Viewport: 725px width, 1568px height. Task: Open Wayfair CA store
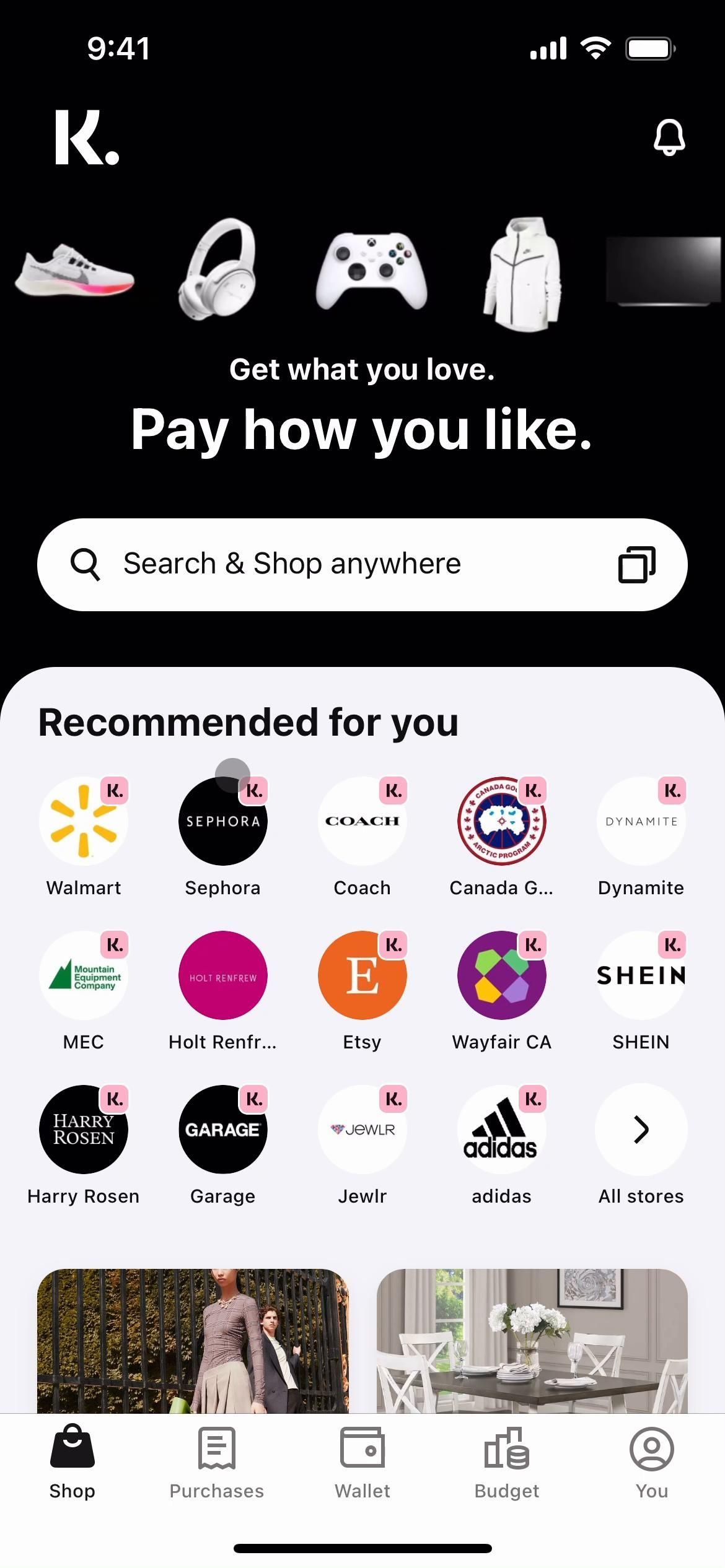[501, 975]
